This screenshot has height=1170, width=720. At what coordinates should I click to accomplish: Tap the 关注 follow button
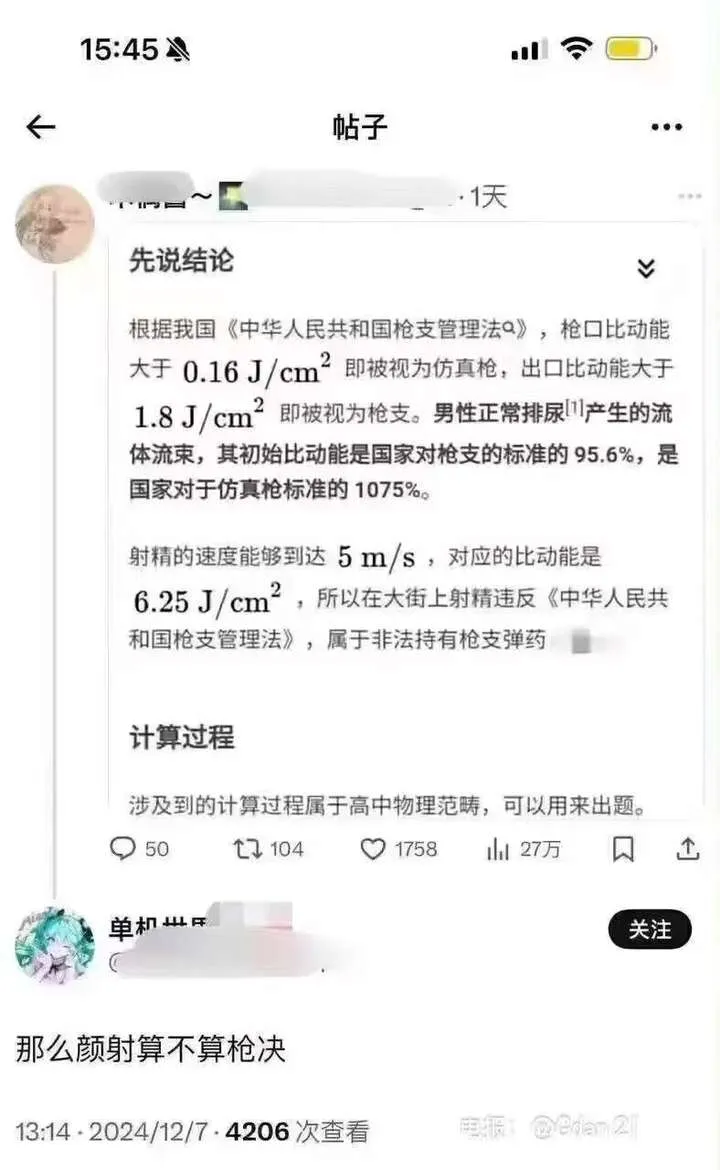pyautogui.click(x=649, y=930)
